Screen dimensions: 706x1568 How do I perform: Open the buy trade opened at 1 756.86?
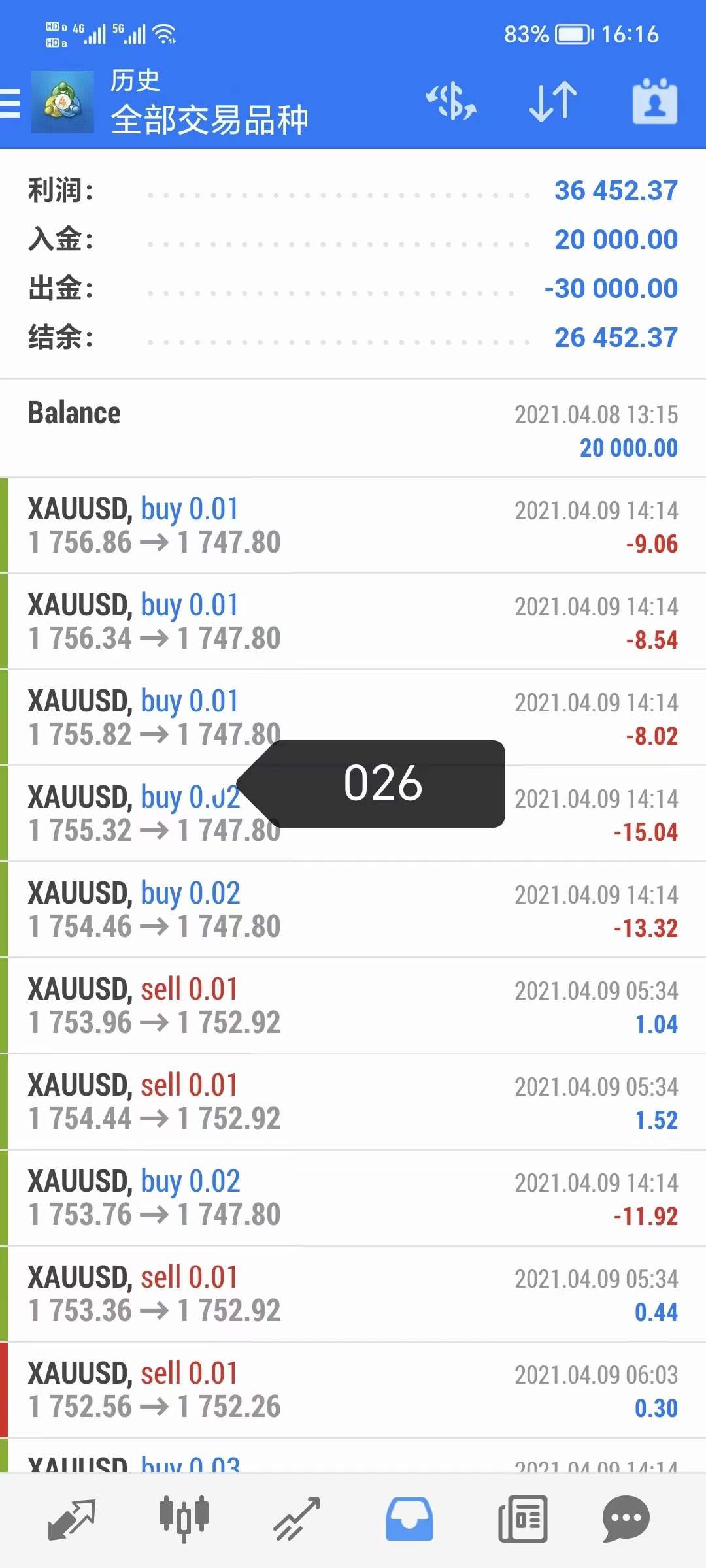pyautogui.click(x=353, y=526)
